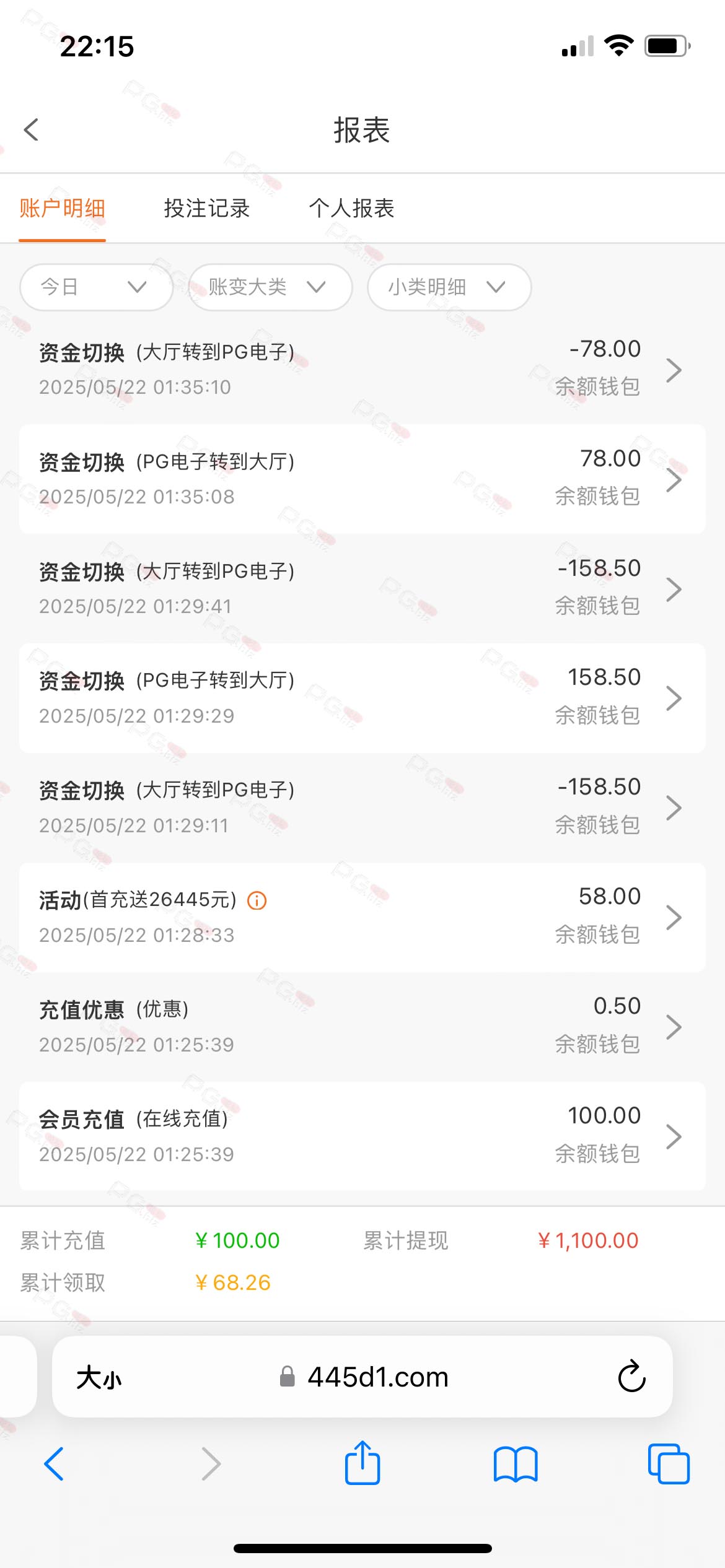This screenshot has width=725, height=1568.
Task: Open Safari's share sheet
Action: pyautogui.click(x=362, y=1463)
